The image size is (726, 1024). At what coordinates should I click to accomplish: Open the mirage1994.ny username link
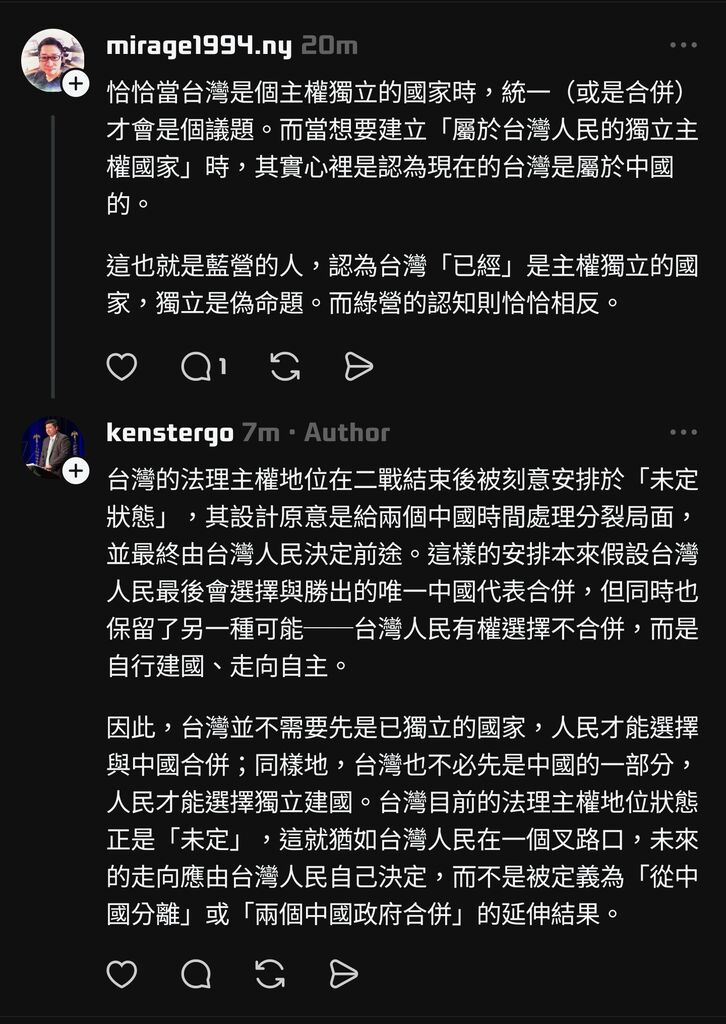click(199, 46)
